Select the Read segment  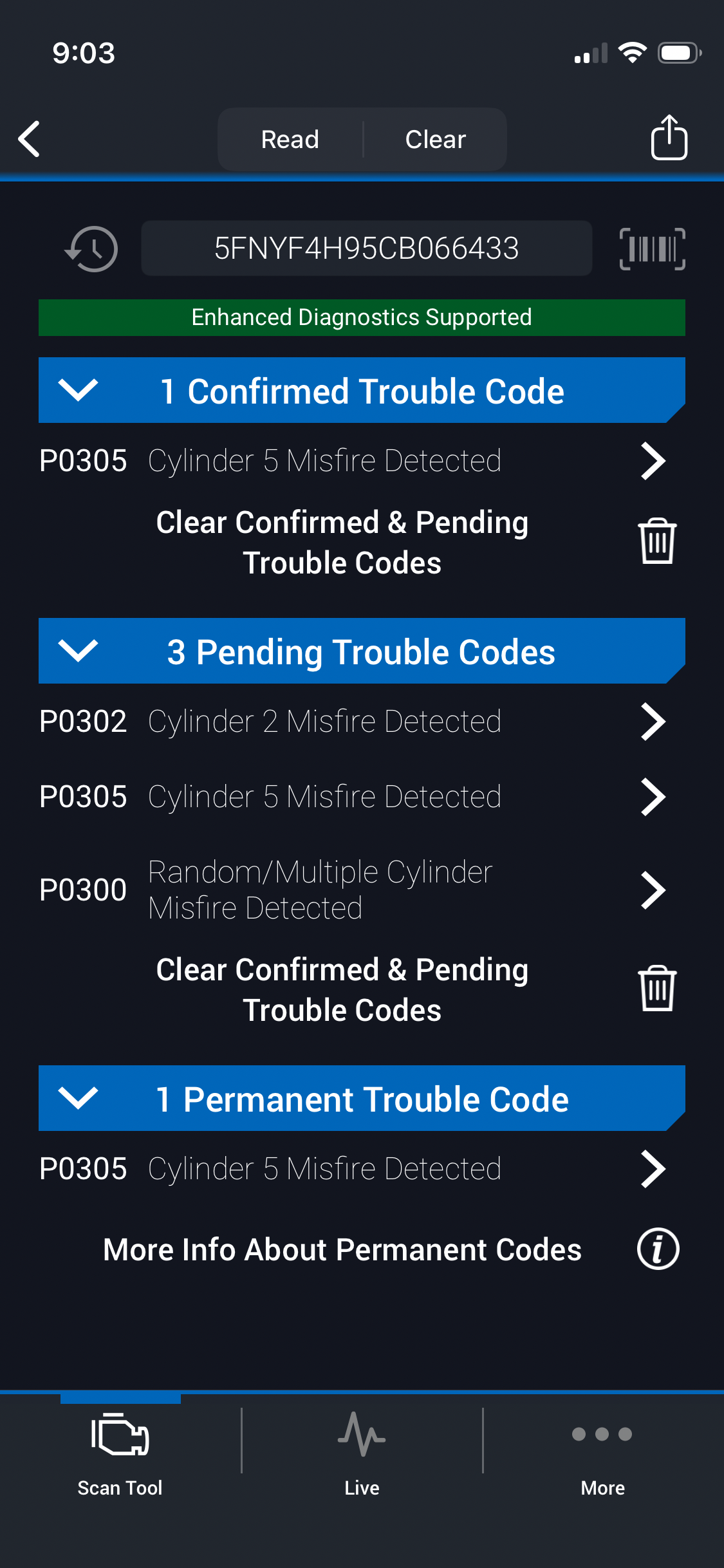290,139
